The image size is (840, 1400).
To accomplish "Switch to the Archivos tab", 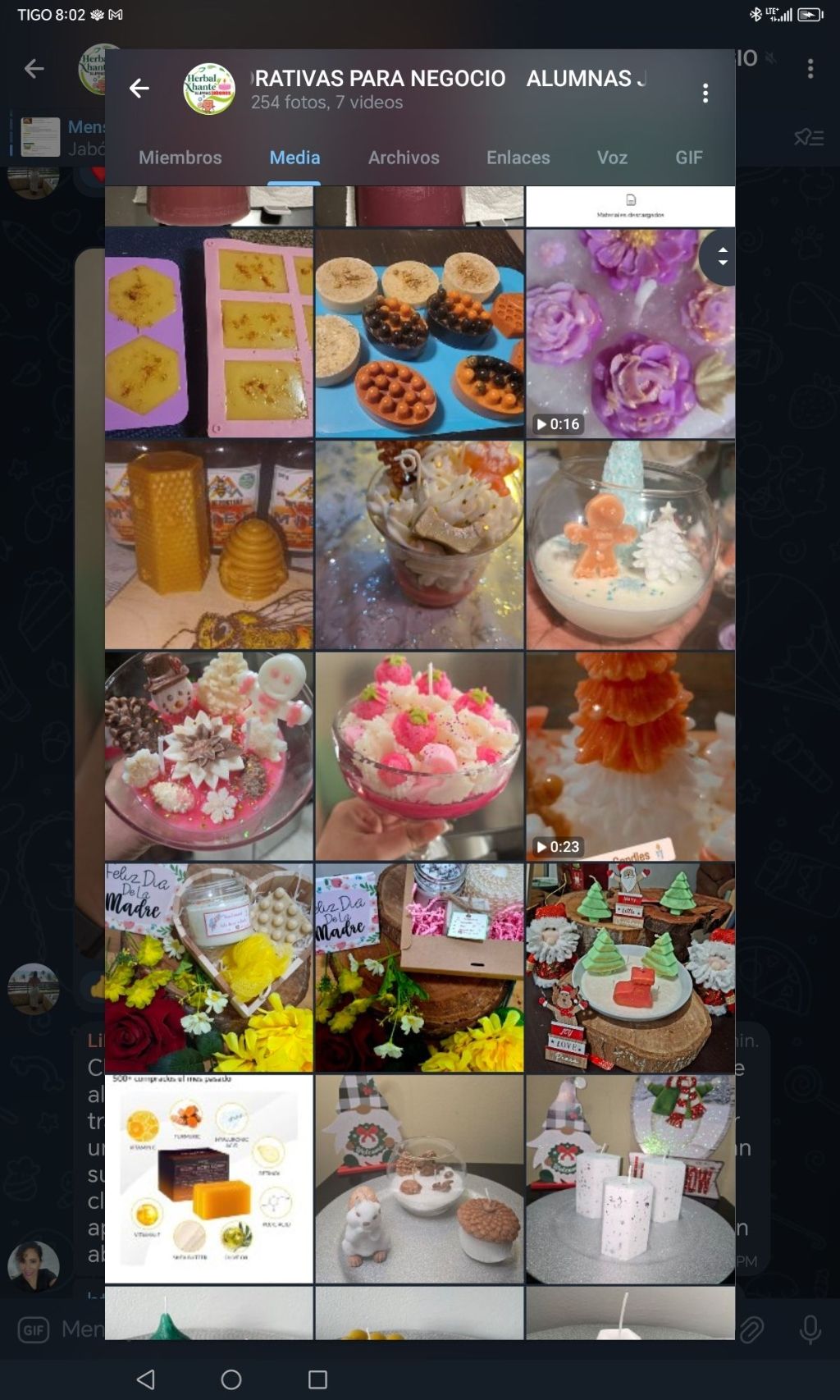I will 404,158.
